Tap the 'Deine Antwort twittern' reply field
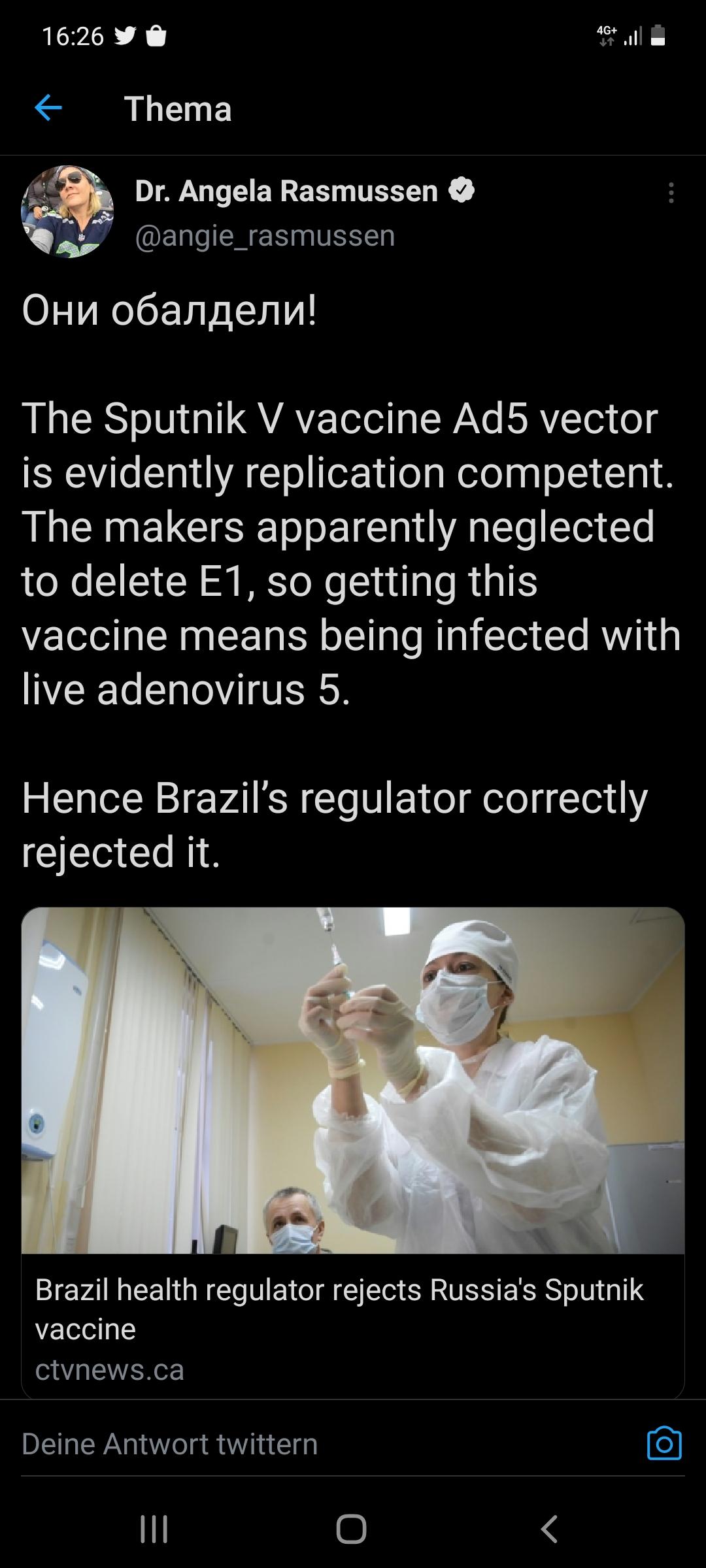This screenshot has height=1568, width=706. pyautogui.click(x=261, y=1443)
